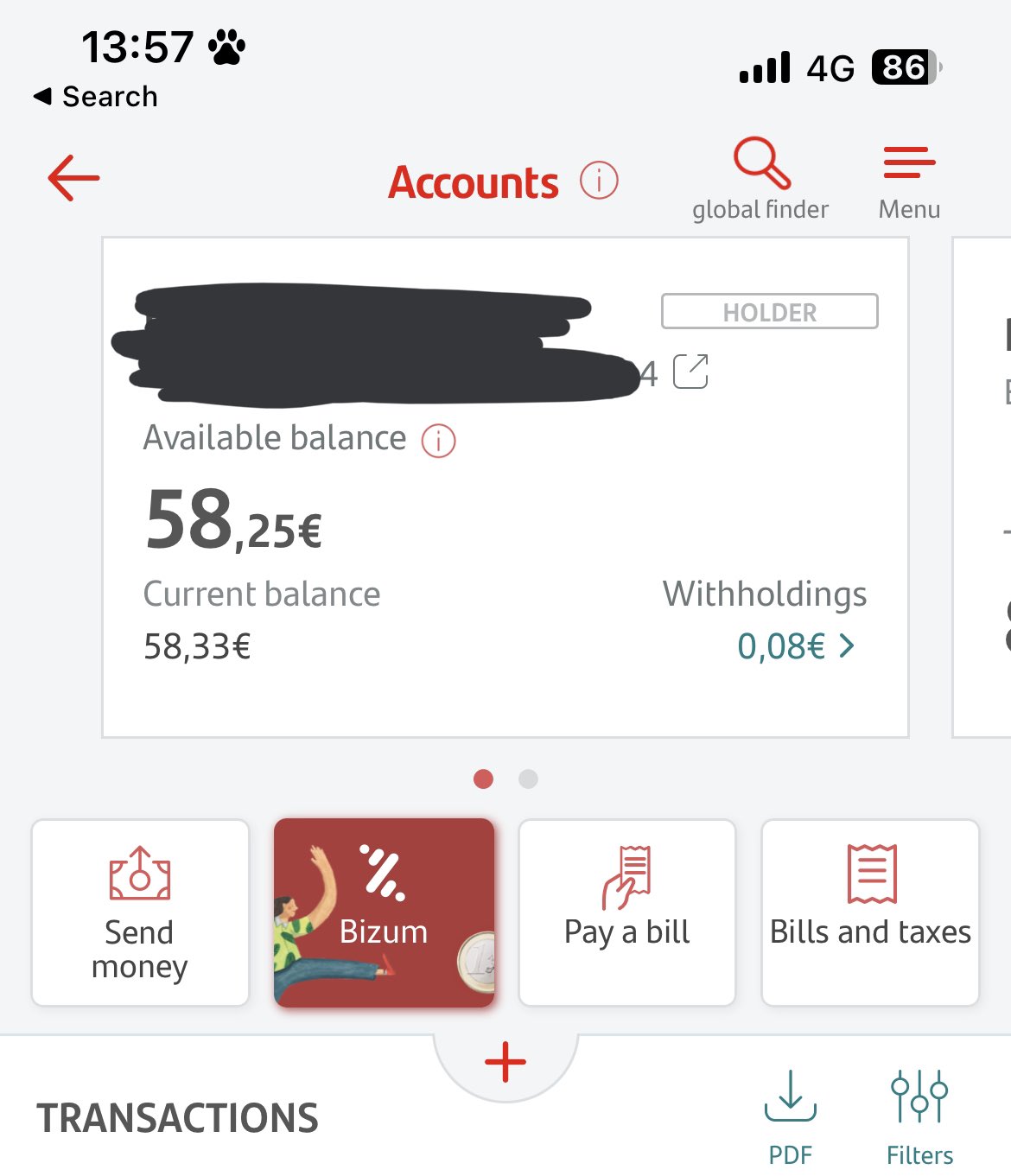Select Send money
Image resolution: width=1011 pixels, height=1176 pixels.
pos(140,912)
